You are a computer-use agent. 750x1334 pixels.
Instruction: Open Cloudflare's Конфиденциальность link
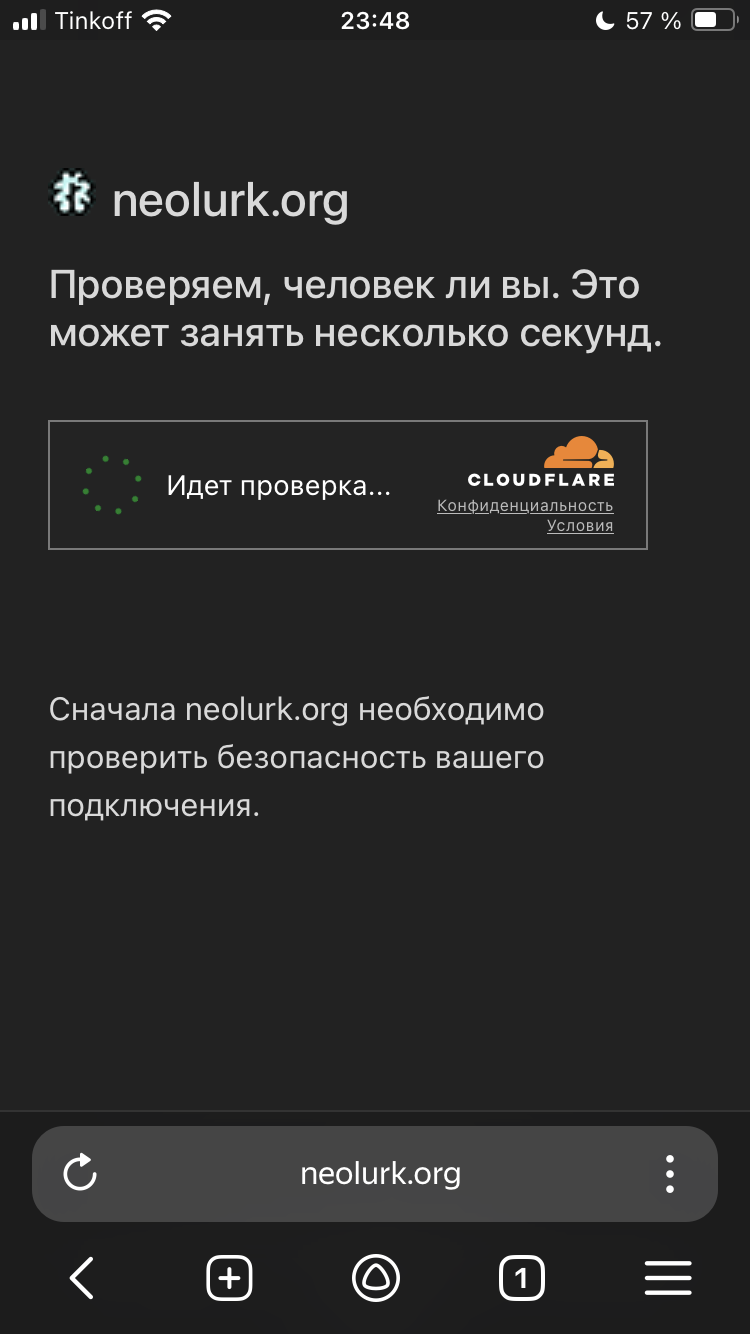pyautogui.click(x=525, y=506)
